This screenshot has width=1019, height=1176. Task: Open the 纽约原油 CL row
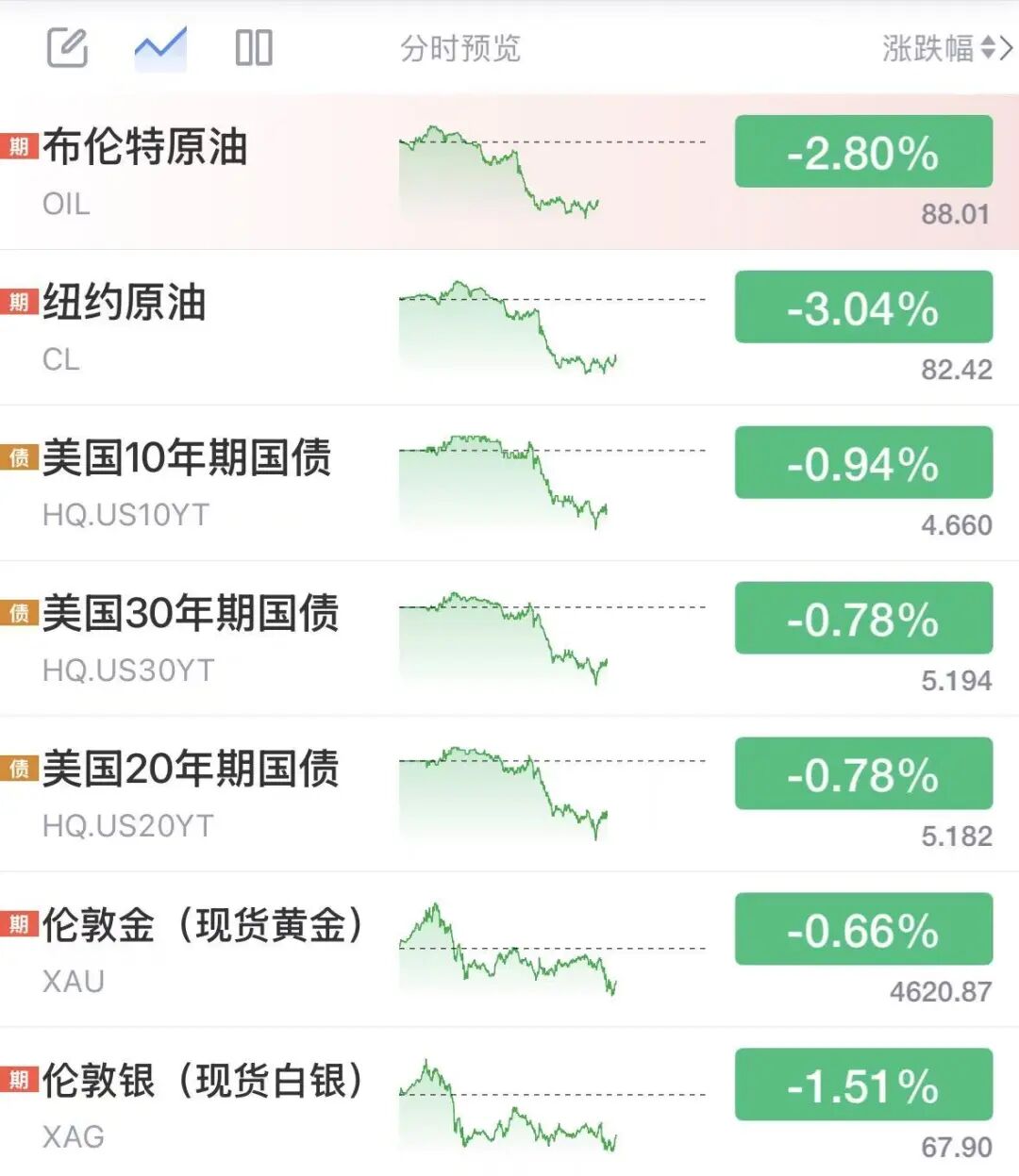pyautogui.click(x=509, y=327)
